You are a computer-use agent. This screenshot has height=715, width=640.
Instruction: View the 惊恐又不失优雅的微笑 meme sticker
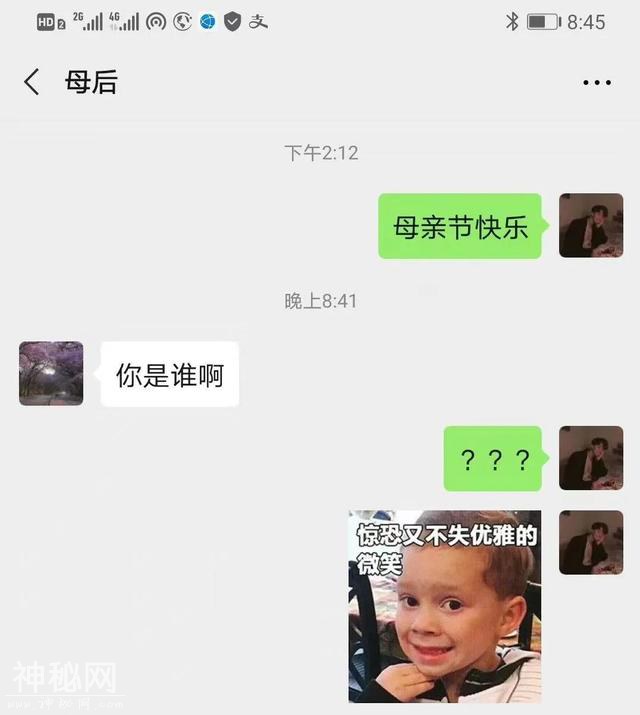444,606
